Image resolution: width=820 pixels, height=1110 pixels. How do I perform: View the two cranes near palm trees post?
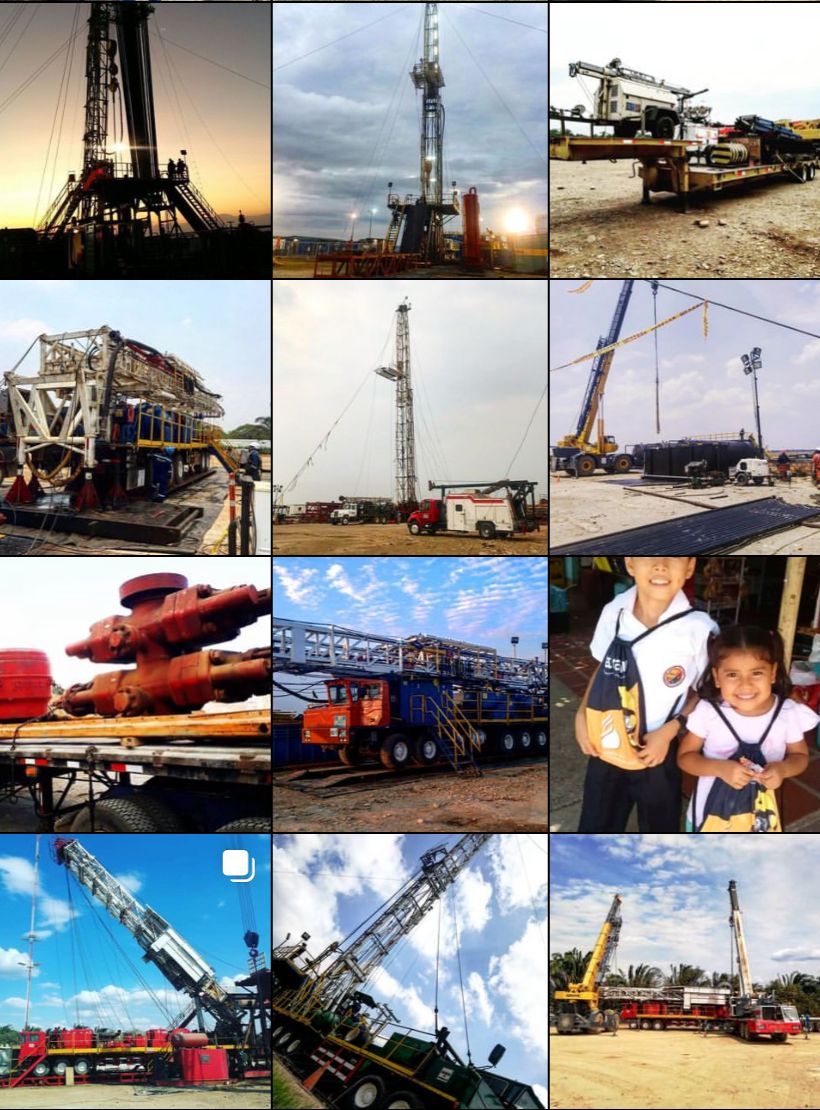coord(685,971)
